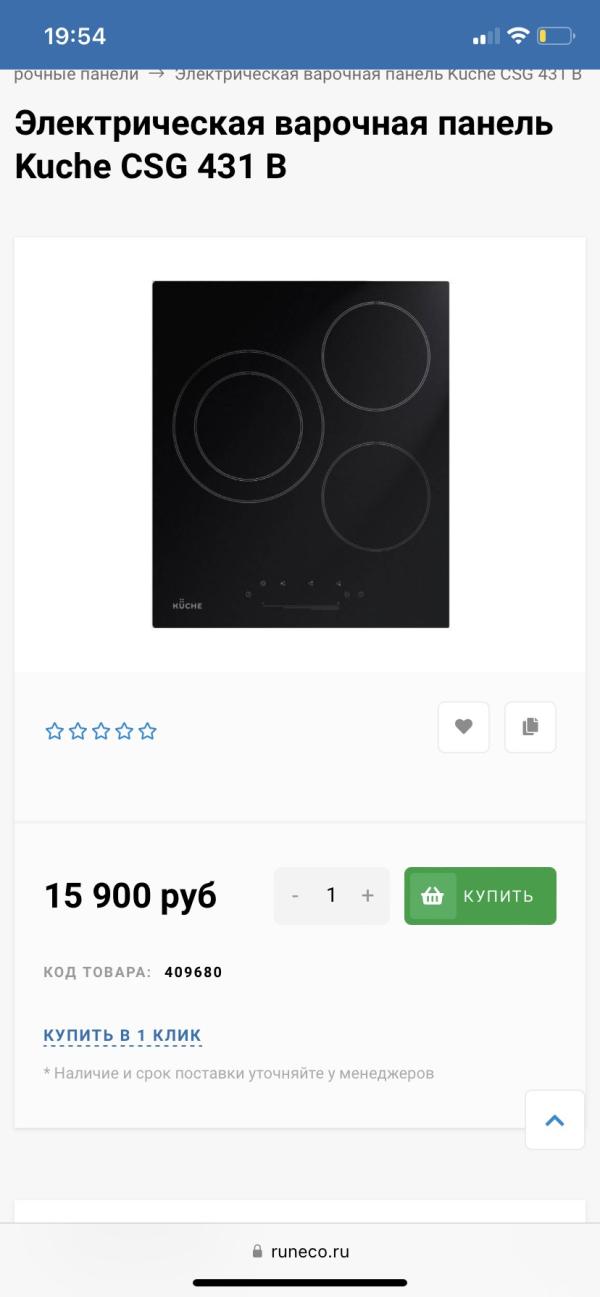Add this product to comparison

[530, 727]
